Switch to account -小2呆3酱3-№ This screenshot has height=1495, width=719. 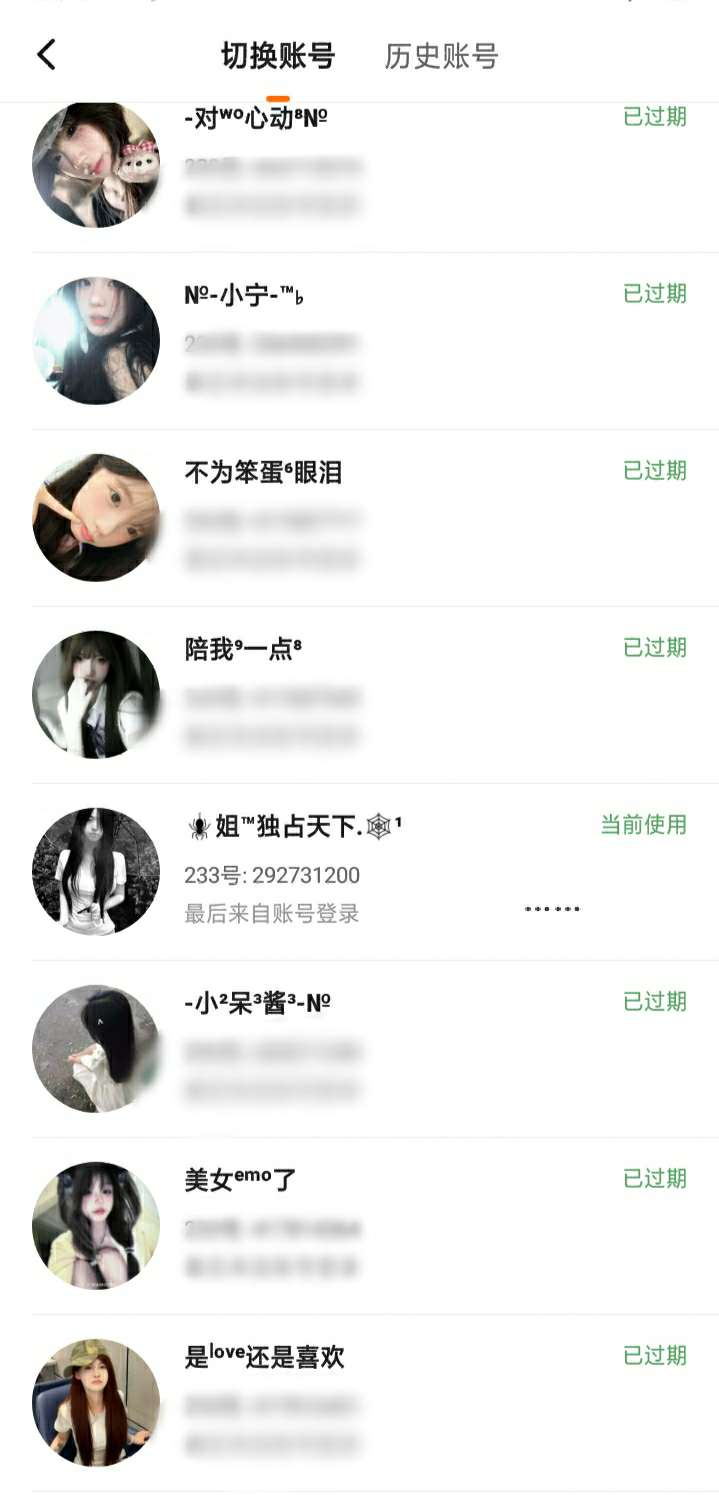tap(360, 1048)
